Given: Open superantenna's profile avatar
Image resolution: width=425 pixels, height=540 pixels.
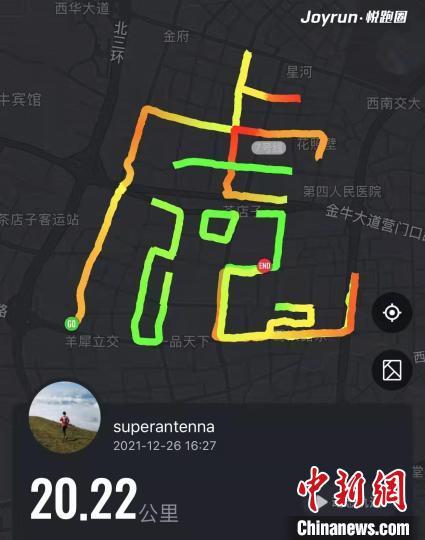Looking at the screenshot, I should pos(65,417).
